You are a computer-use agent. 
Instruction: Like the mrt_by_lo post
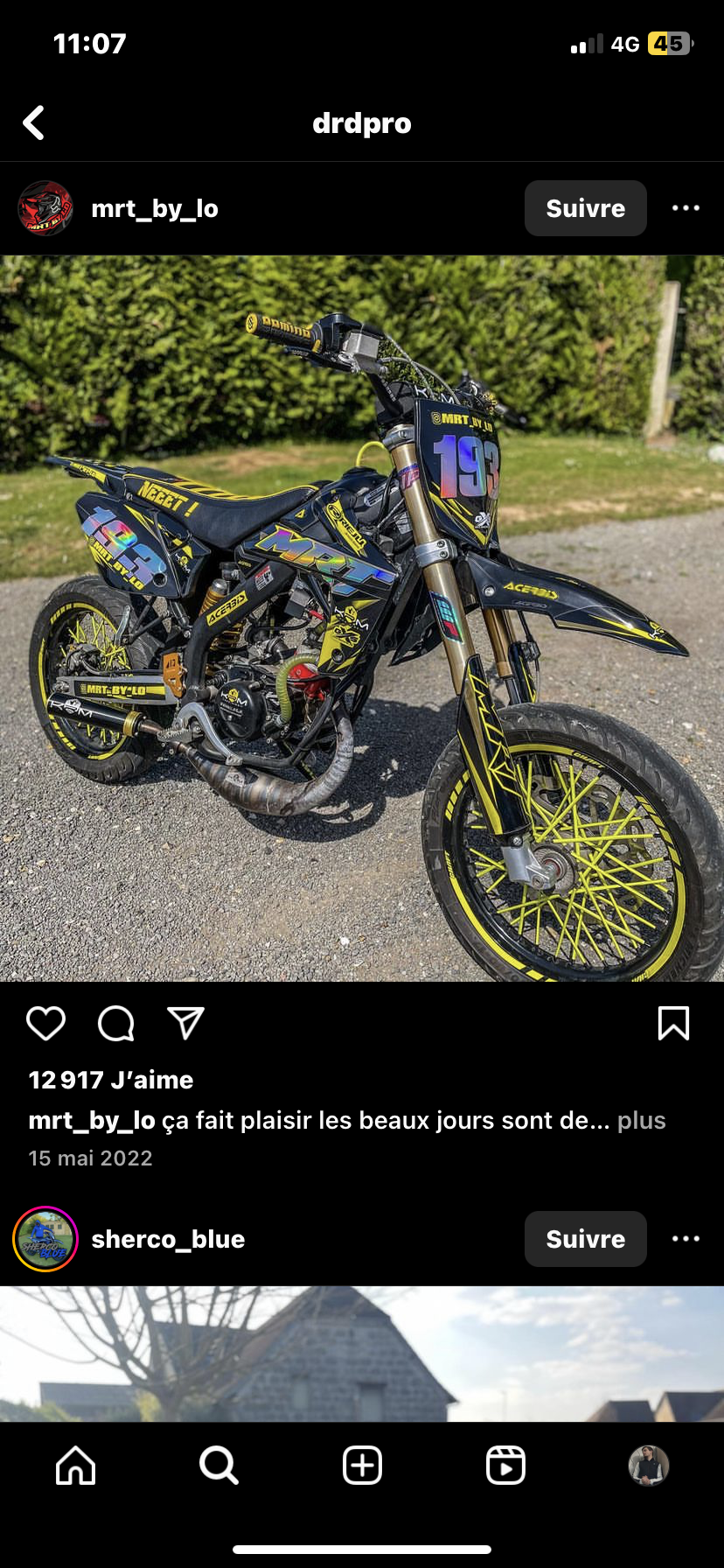[x=45, y=1023]
